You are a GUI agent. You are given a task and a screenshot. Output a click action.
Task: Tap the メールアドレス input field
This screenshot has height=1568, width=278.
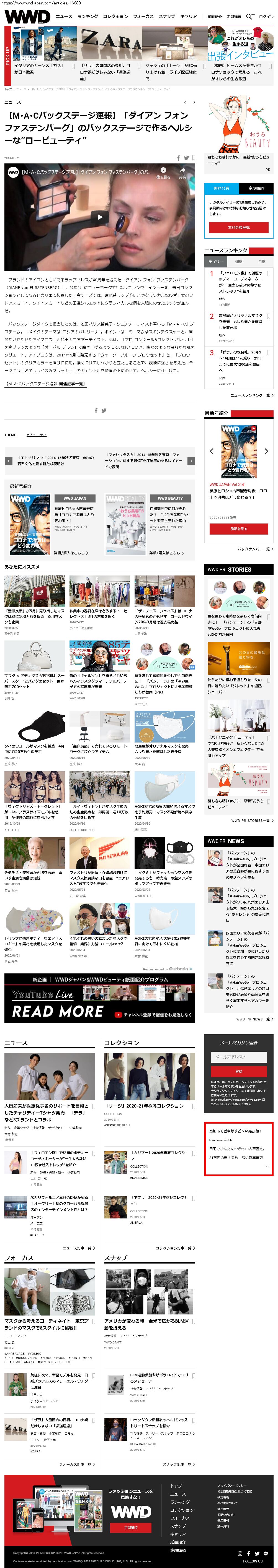coord(238,1057)
